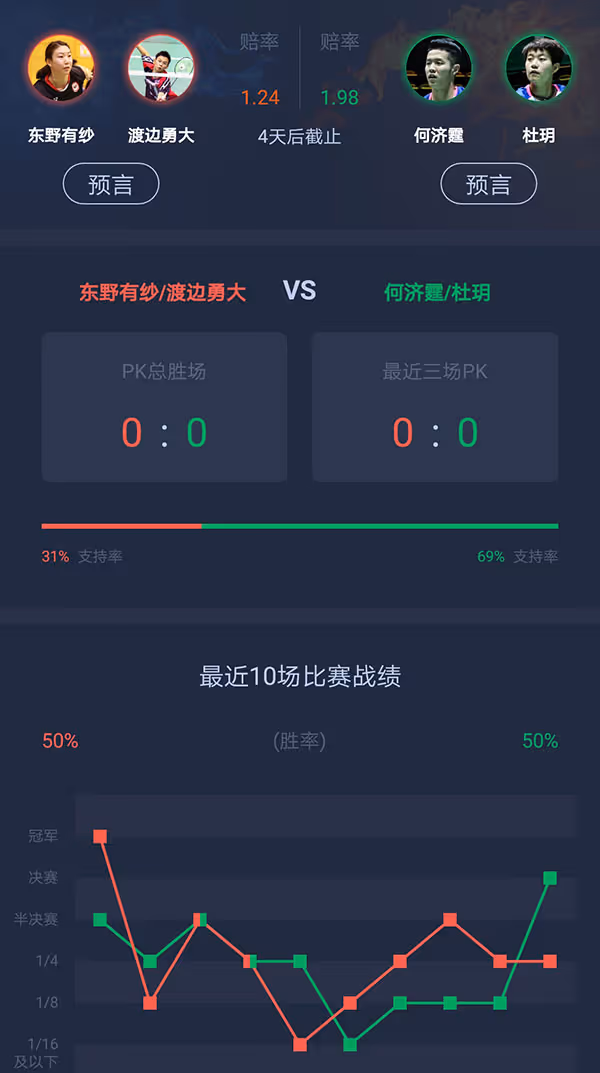Open 东野有纱's player avatar
The image size is (600, 1073).
click(x=62, y=68)
